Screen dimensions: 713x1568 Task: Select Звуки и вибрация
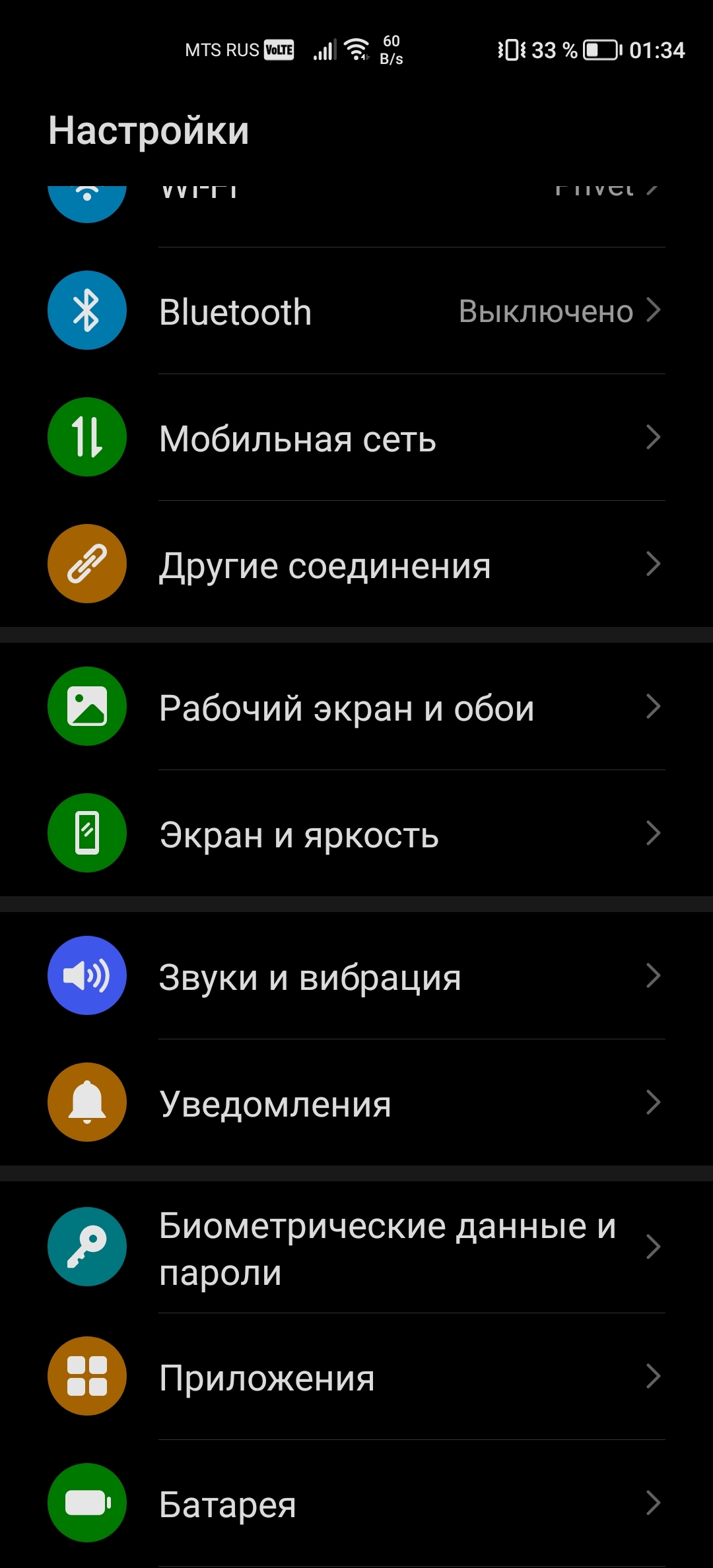[x=356, y=976]
